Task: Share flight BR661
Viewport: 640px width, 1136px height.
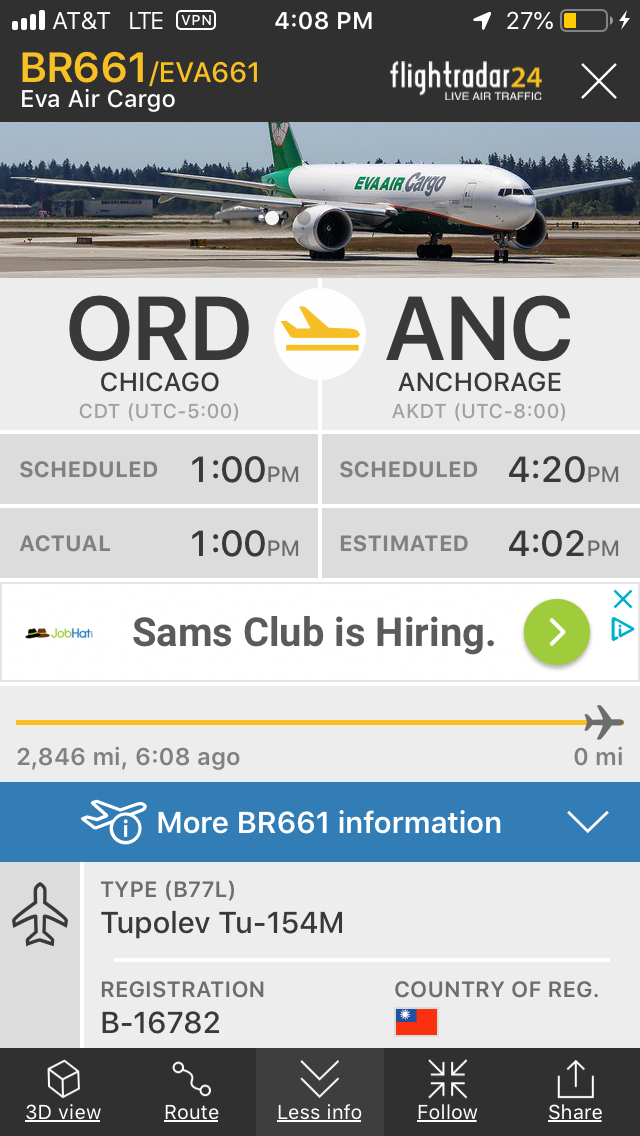Action: point(575,1092)
